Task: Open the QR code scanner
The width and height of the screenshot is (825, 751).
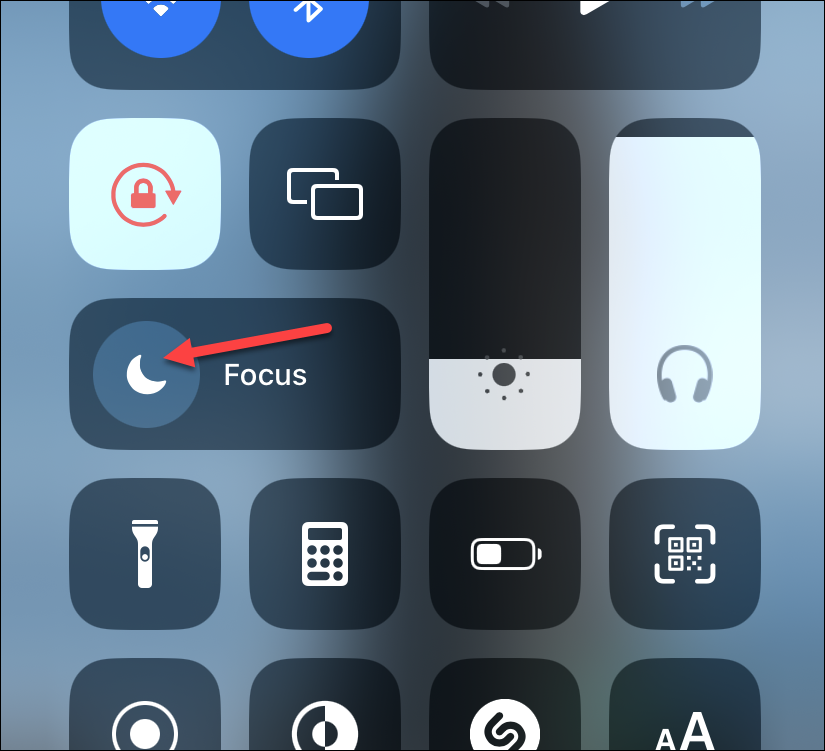Action: coord(684,554)
